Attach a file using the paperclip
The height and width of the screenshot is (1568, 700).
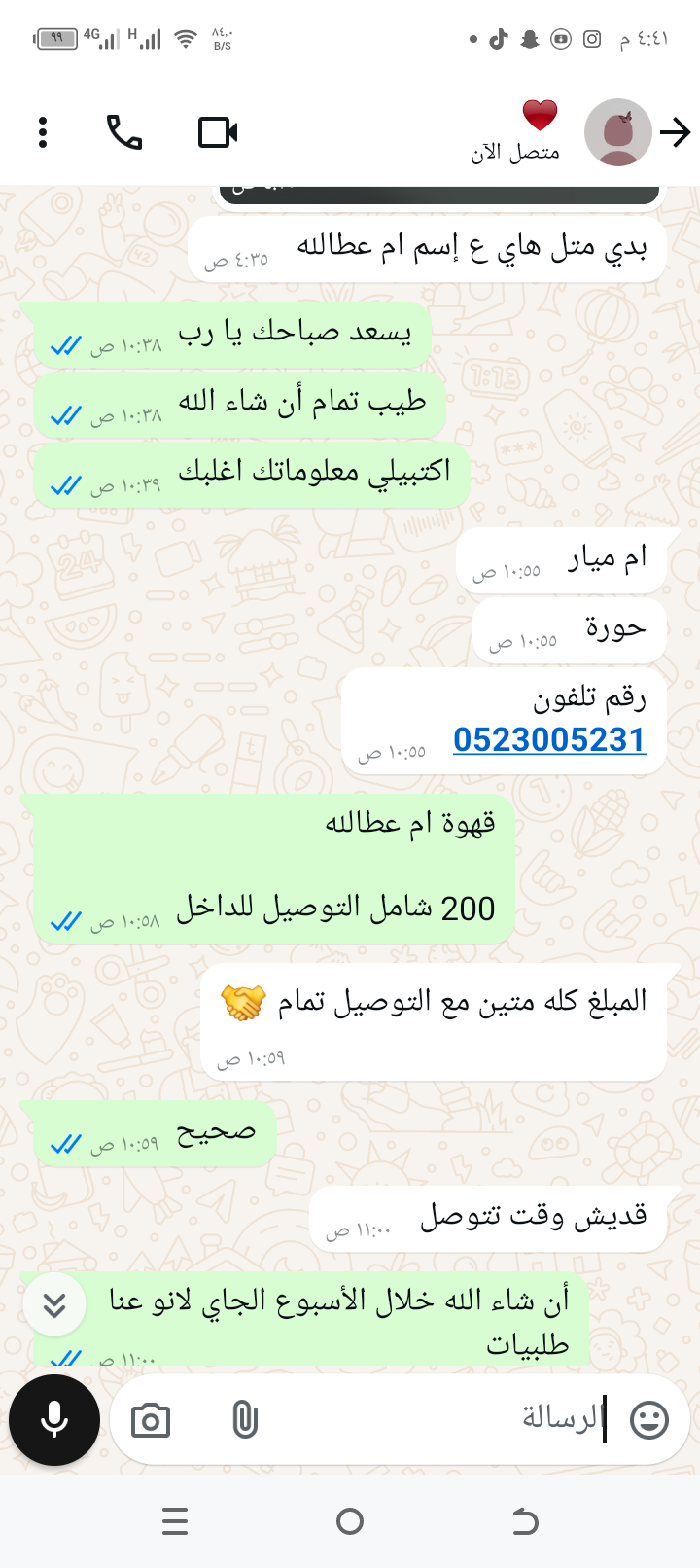pos(245,1421)
